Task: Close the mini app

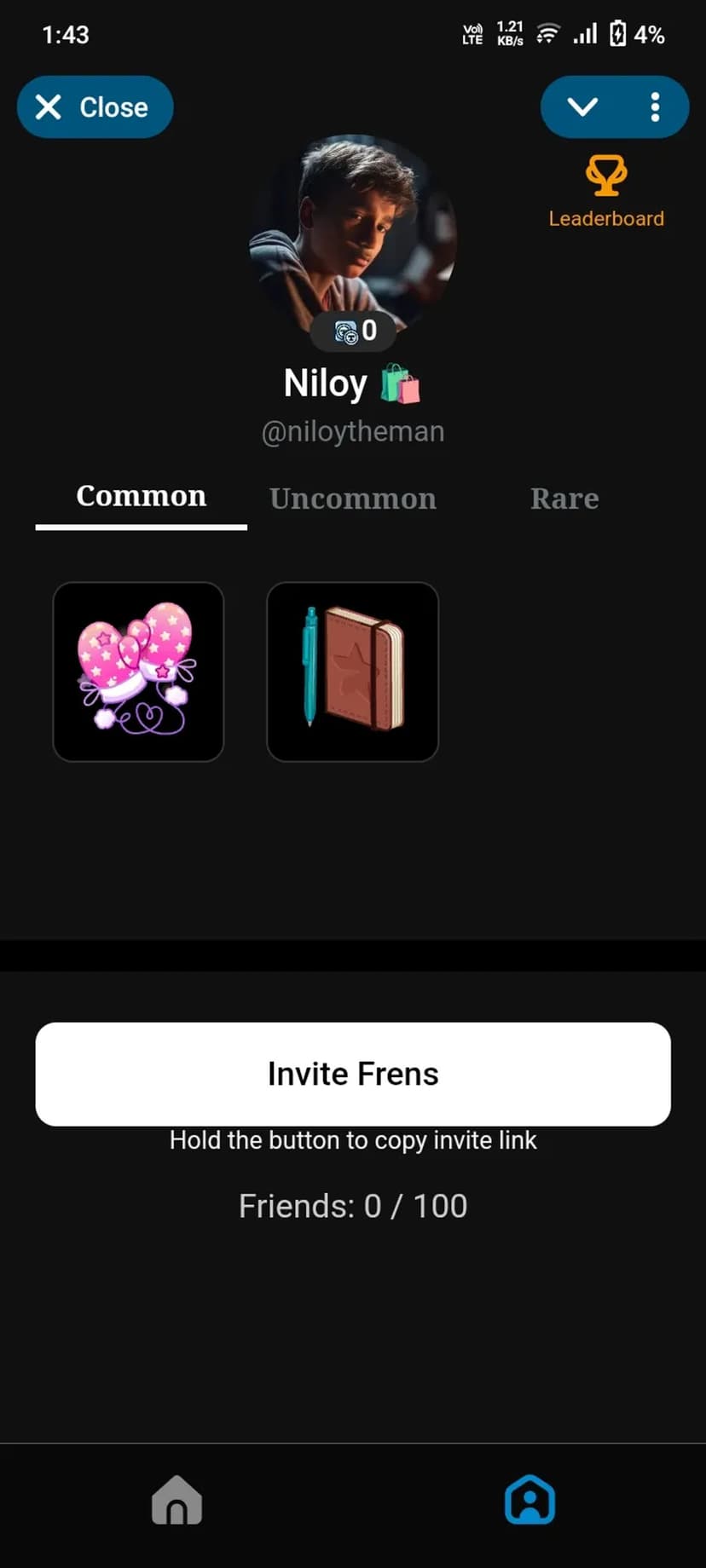Action: point(95,107)
